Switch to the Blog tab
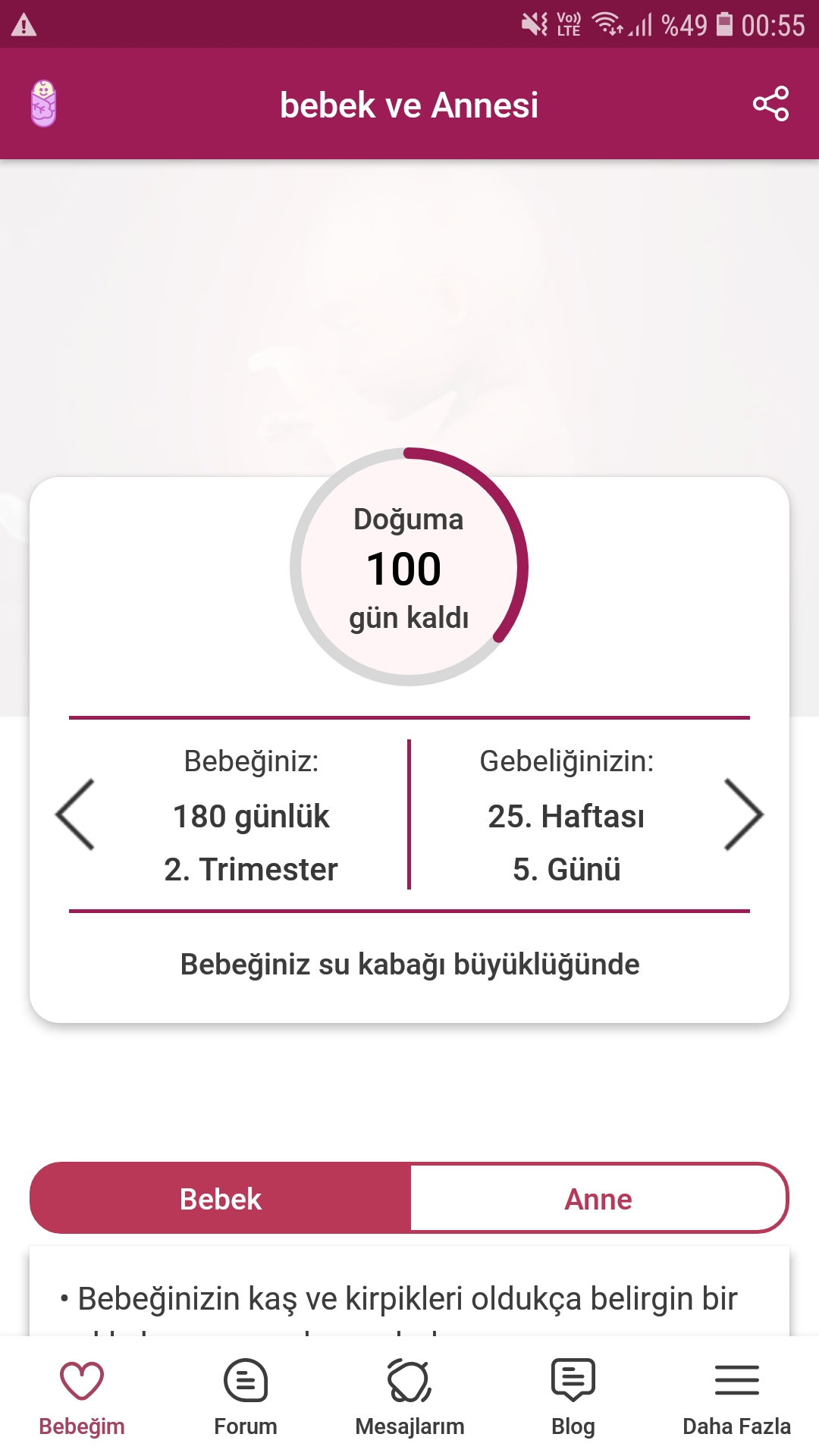 click(573, 1397)
